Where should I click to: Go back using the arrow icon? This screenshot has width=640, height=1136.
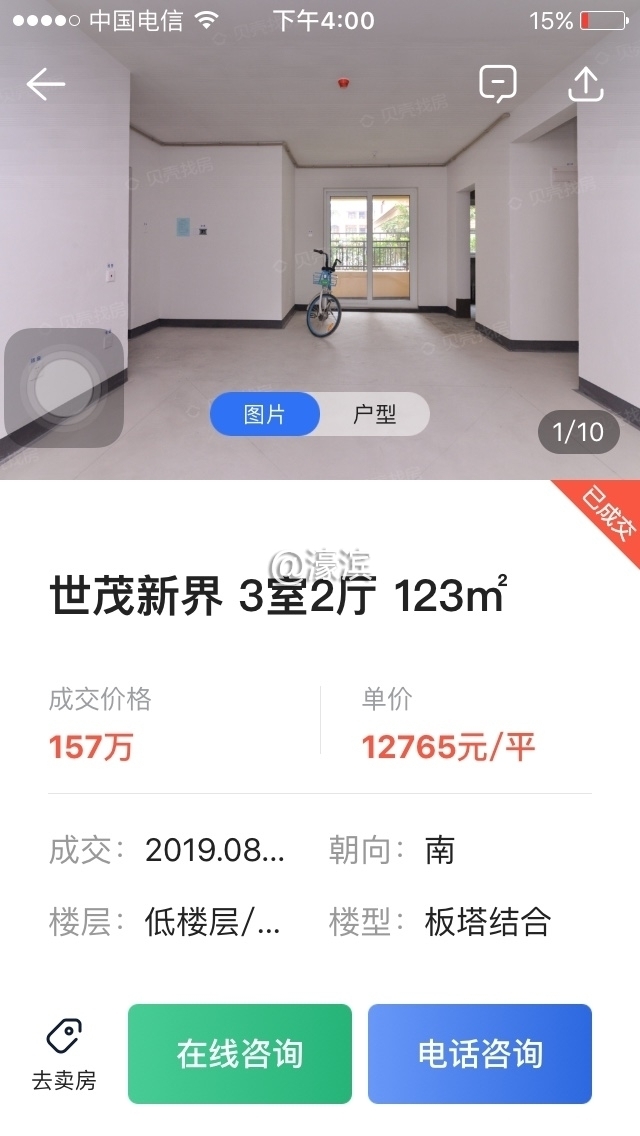(x=46, y=85)
